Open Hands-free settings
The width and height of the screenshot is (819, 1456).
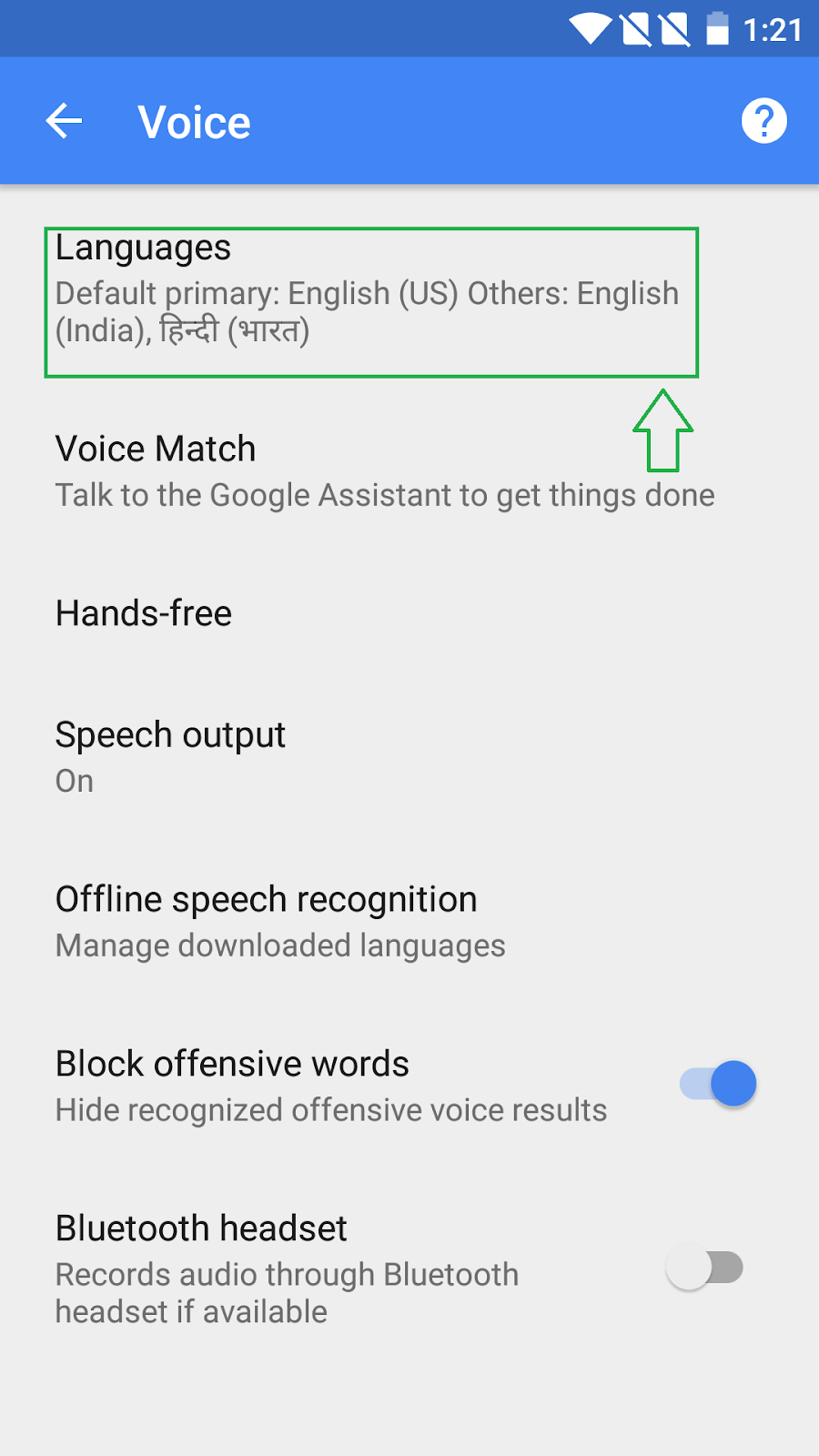click(143, 613)
